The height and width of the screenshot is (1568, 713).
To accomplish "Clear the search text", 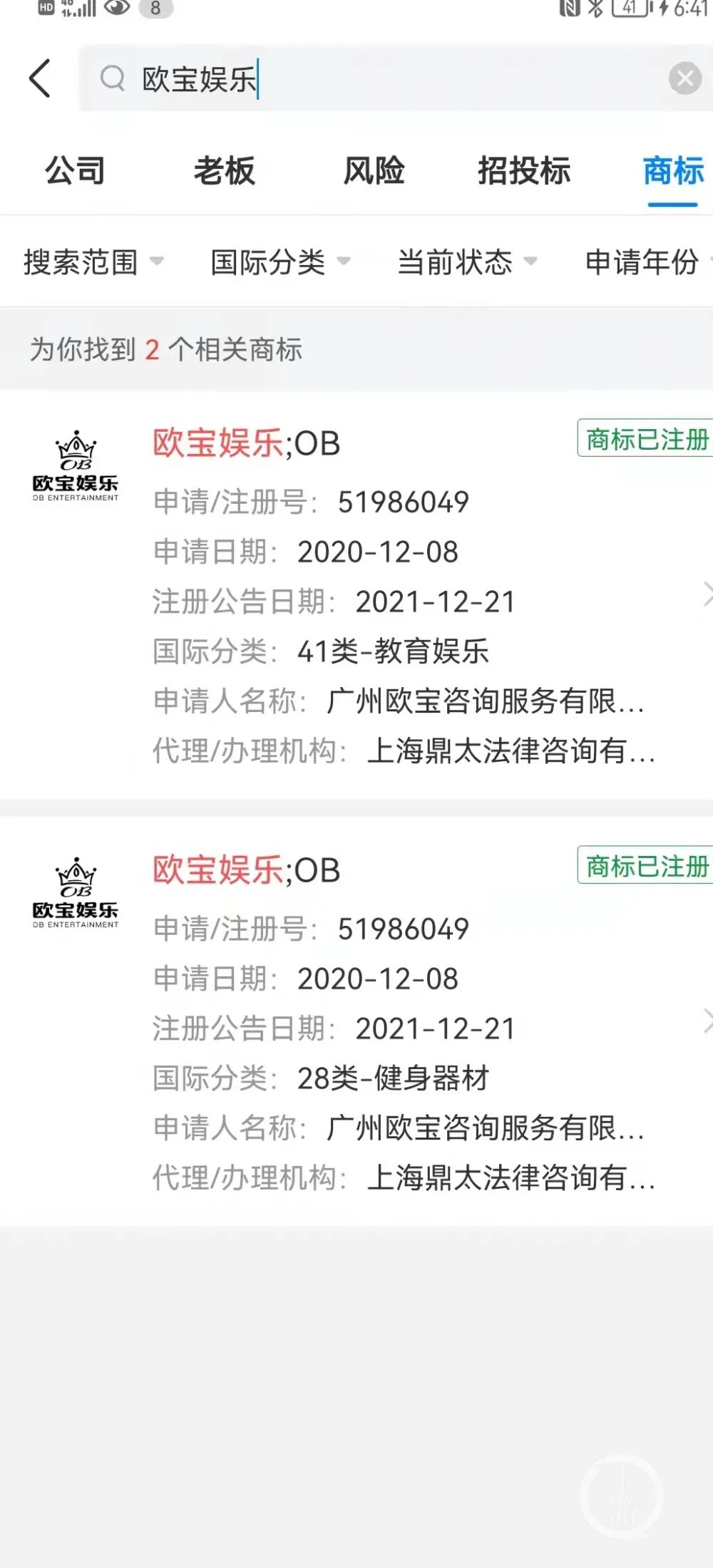I will coord(684,78).
